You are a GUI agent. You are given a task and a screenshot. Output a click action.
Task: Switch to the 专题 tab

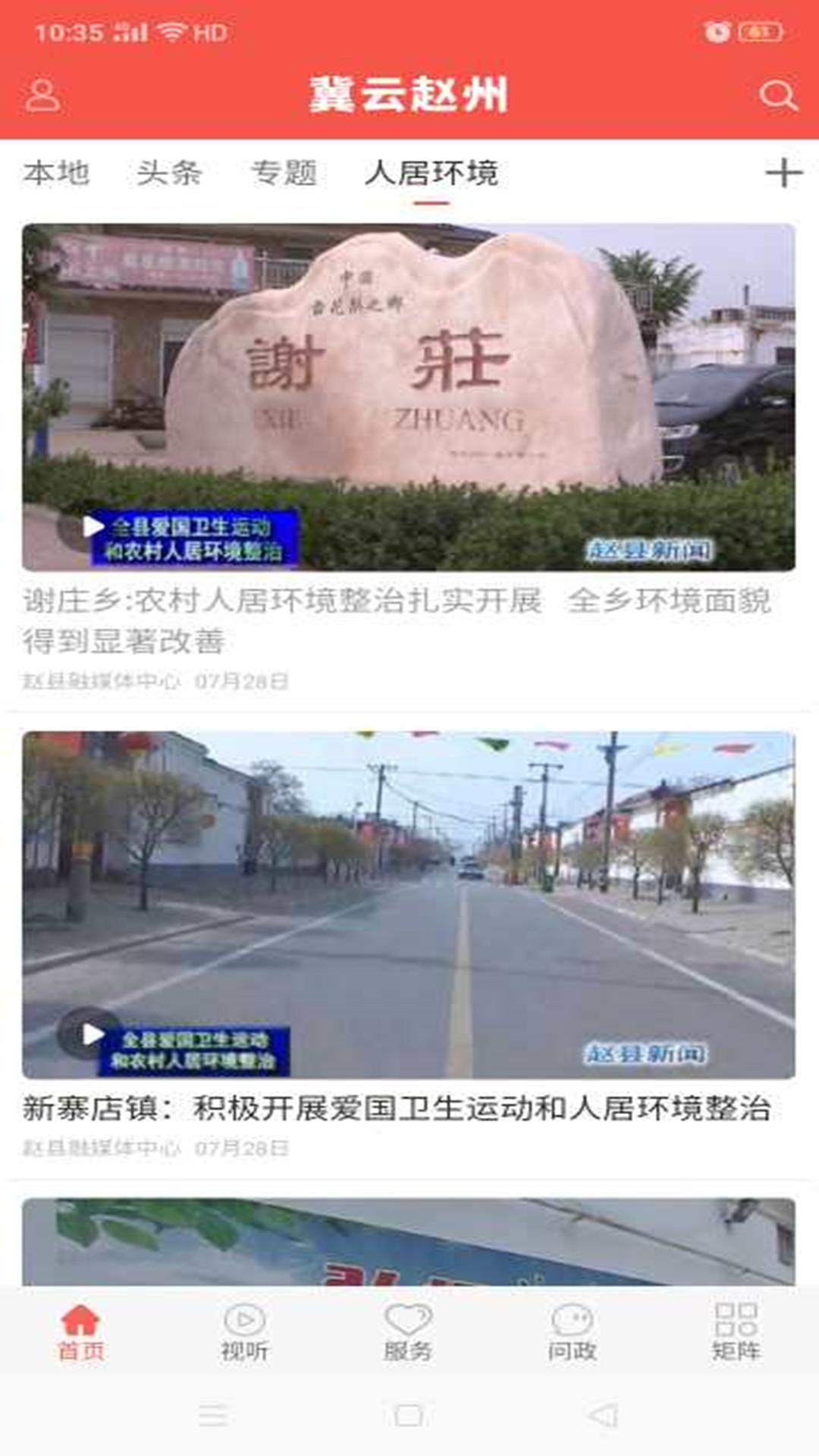pos(284,173)
